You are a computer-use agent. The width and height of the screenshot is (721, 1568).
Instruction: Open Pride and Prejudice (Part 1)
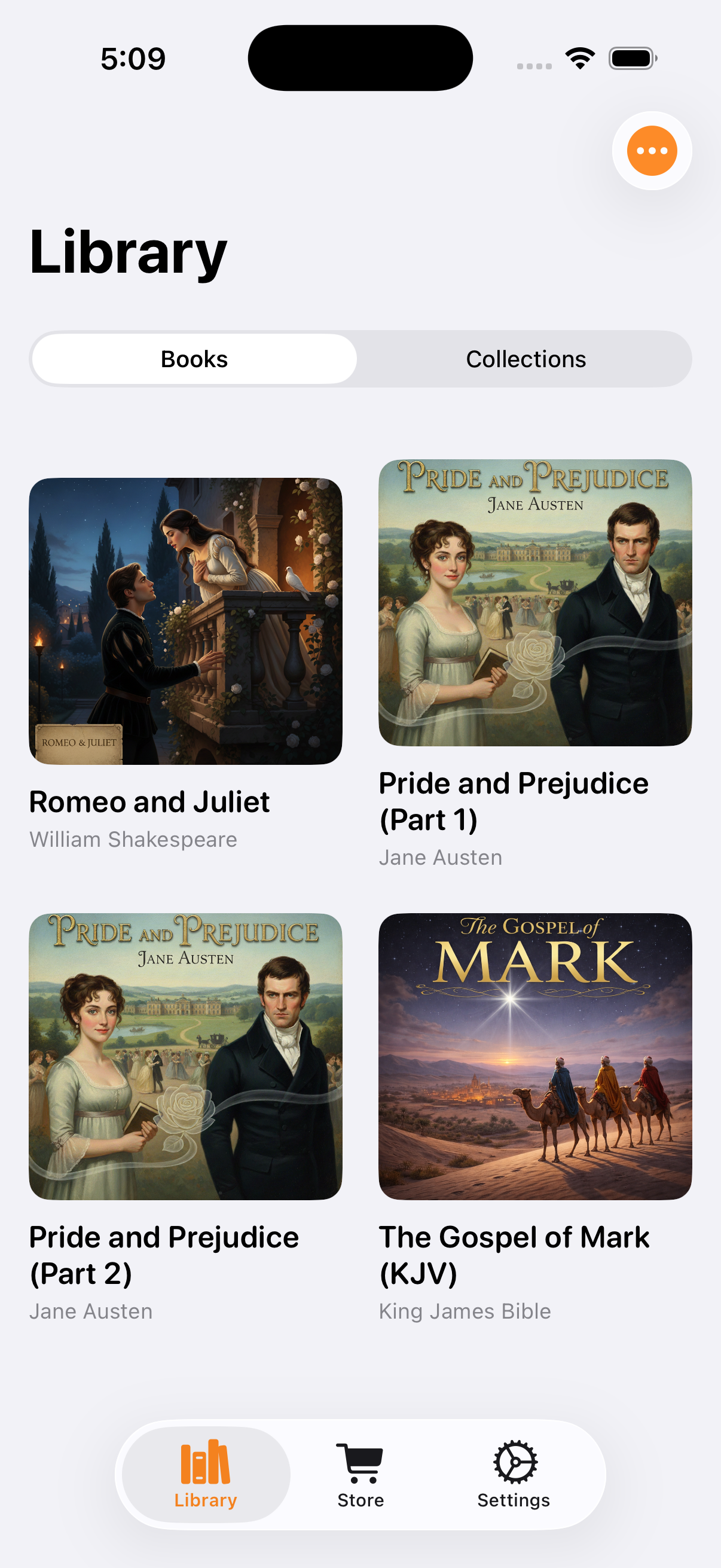click(x=535, y=603)
